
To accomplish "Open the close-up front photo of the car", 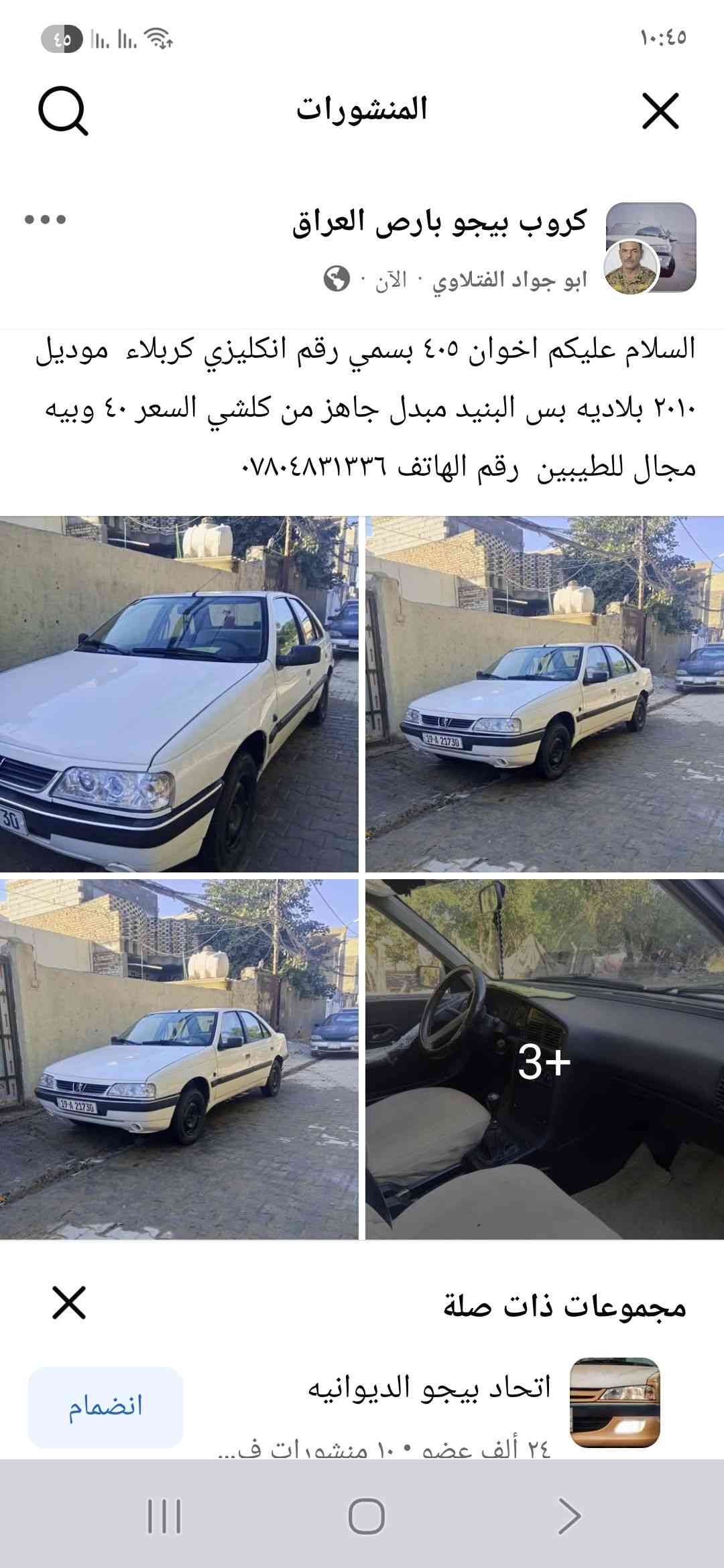I will (179, 694).
